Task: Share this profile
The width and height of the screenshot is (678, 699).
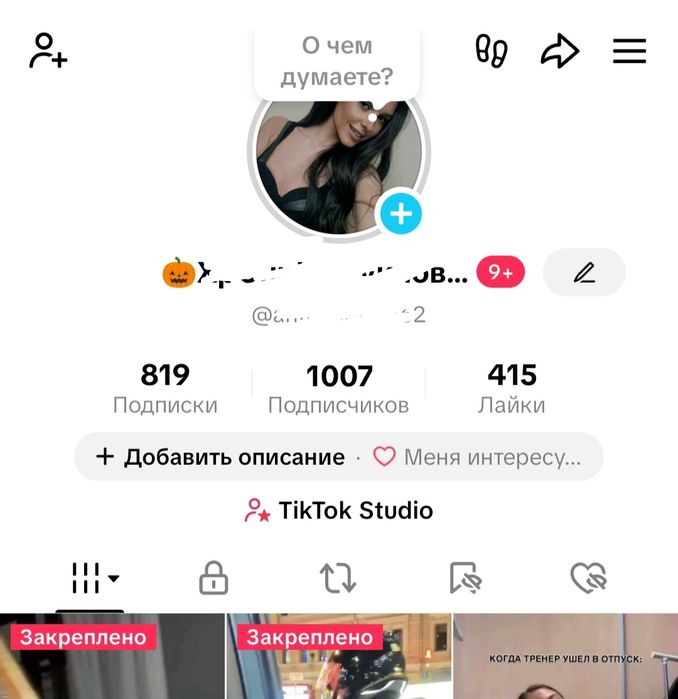Action: 560,51
